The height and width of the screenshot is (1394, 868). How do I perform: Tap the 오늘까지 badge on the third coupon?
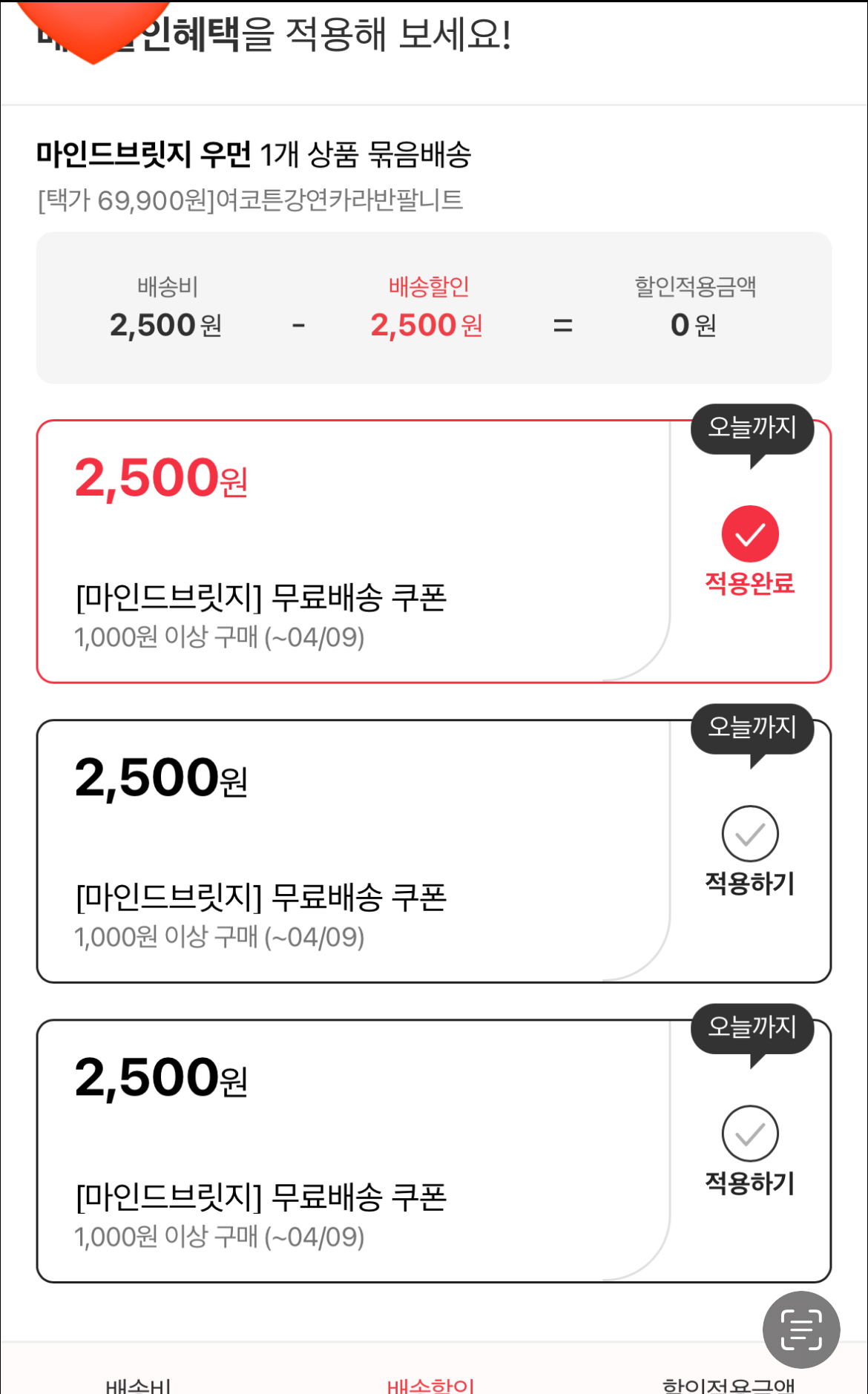coord(752,1028)
